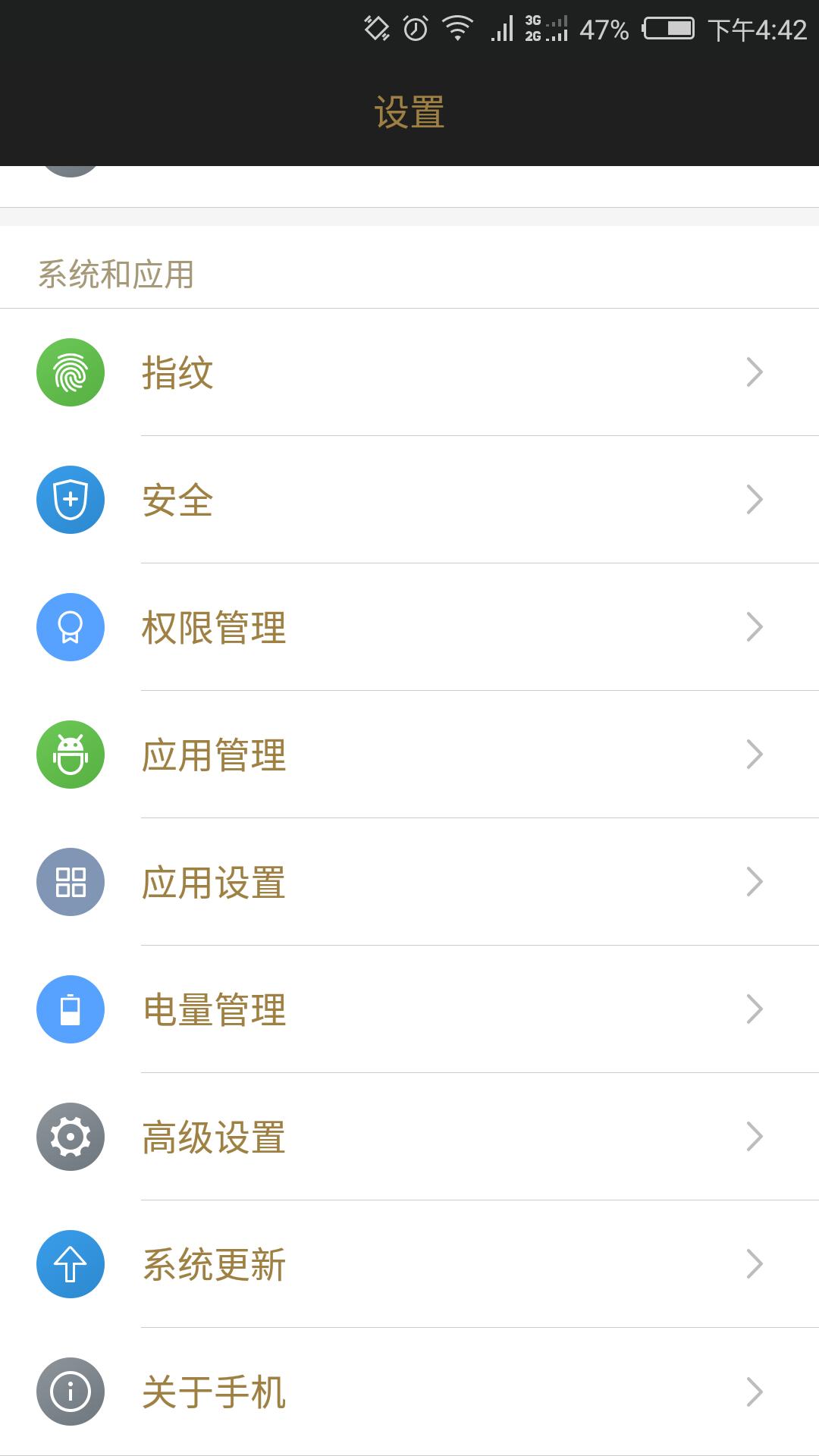819x1456 pixels.
Task: Click the info icon for about phone
Action: pos(69,1392)
